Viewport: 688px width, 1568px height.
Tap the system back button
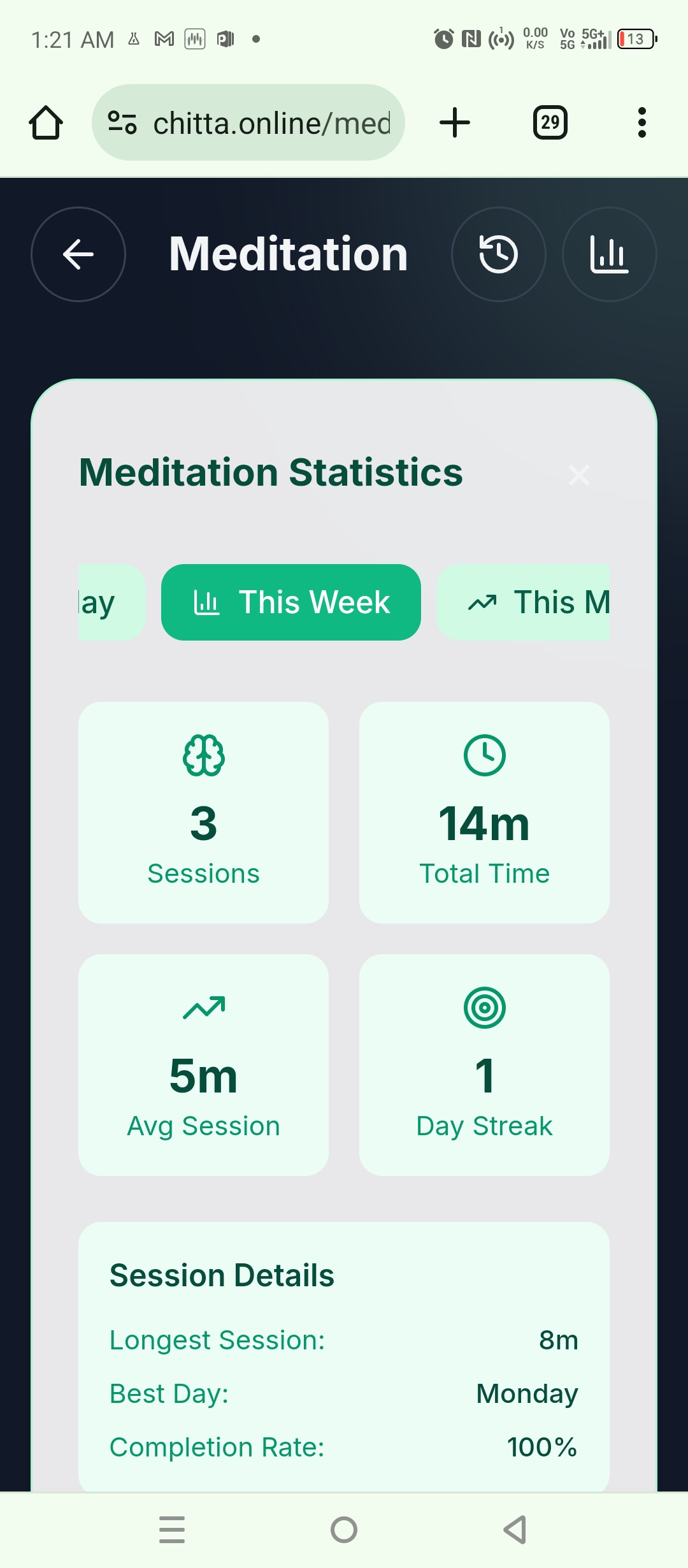coord(515,1530)
